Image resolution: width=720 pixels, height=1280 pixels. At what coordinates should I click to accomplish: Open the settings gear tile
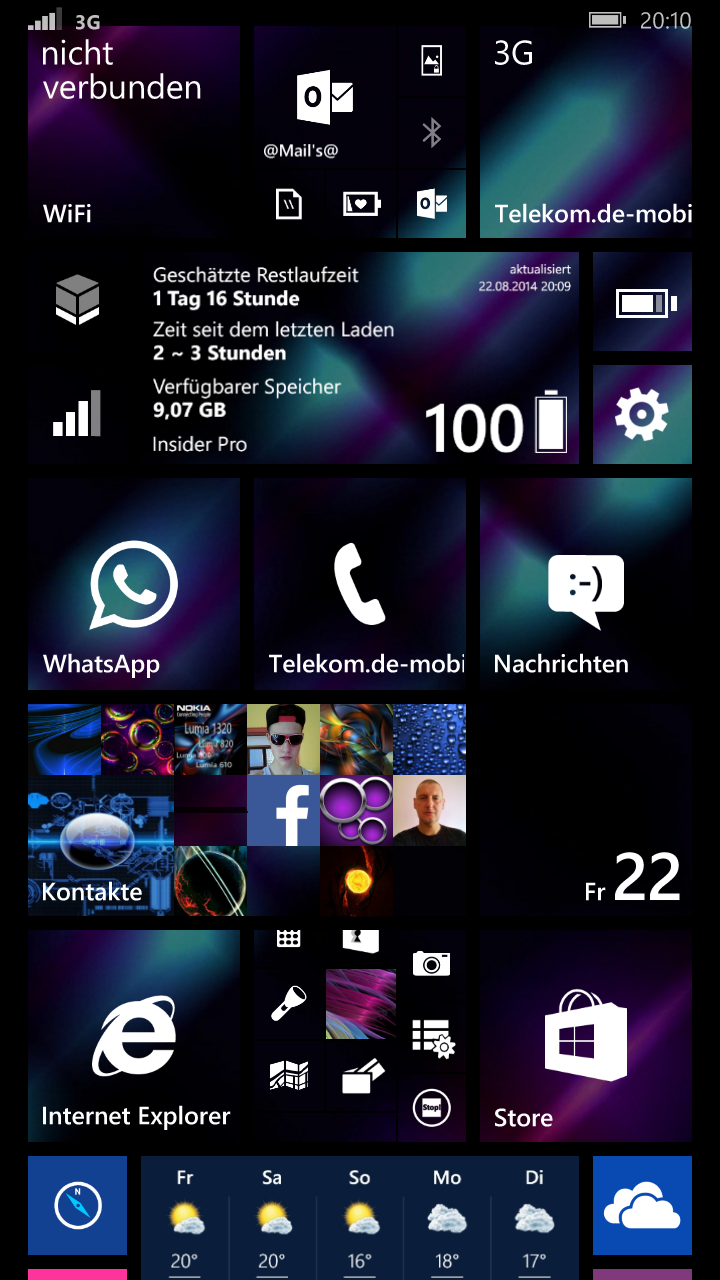tap(642, 414)
